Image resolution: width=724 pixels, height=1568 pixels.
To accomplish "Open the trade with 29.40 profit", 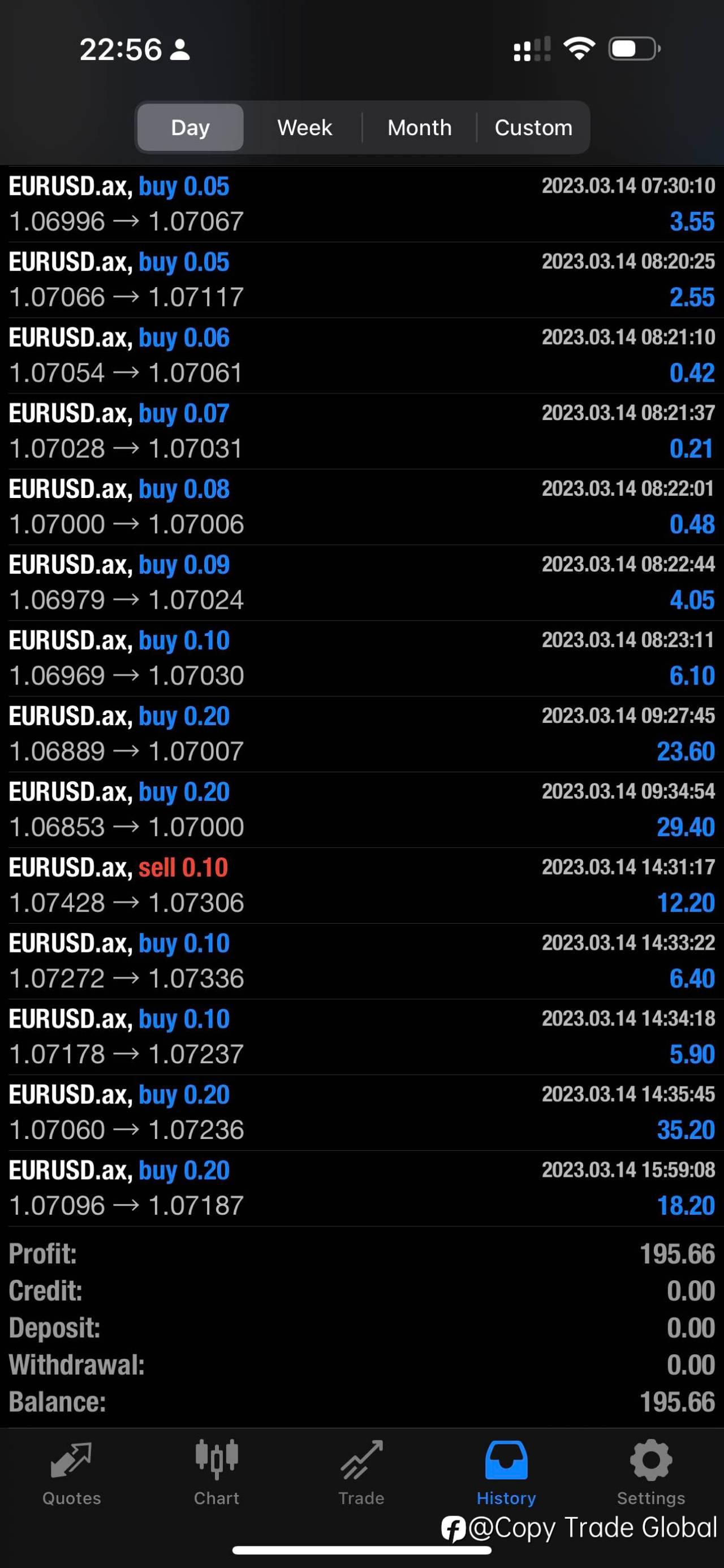I will tap(361, 809).
